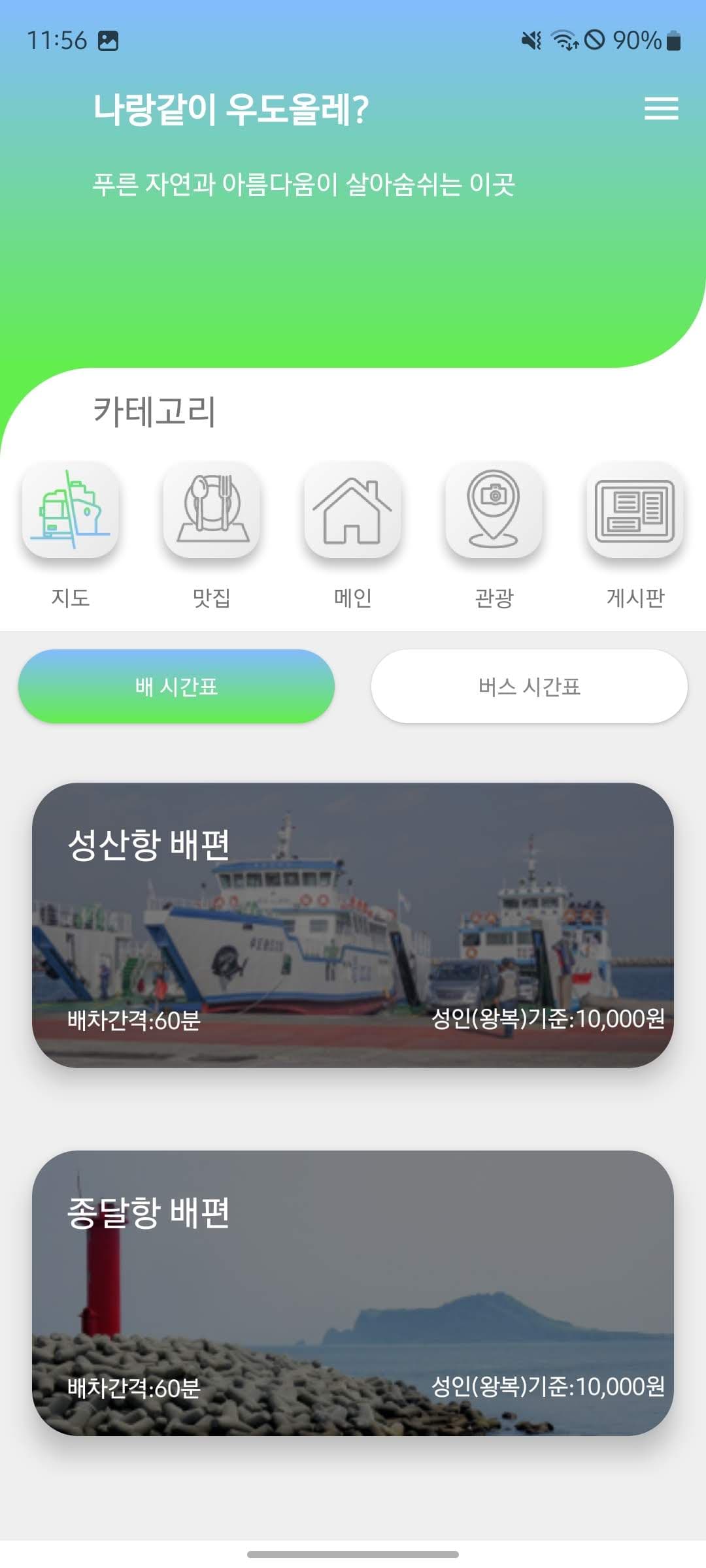Go to the 맛집 restaurants category
Image resolution: width=706 pixels, height=1568 pixels.
pos(211,510)
